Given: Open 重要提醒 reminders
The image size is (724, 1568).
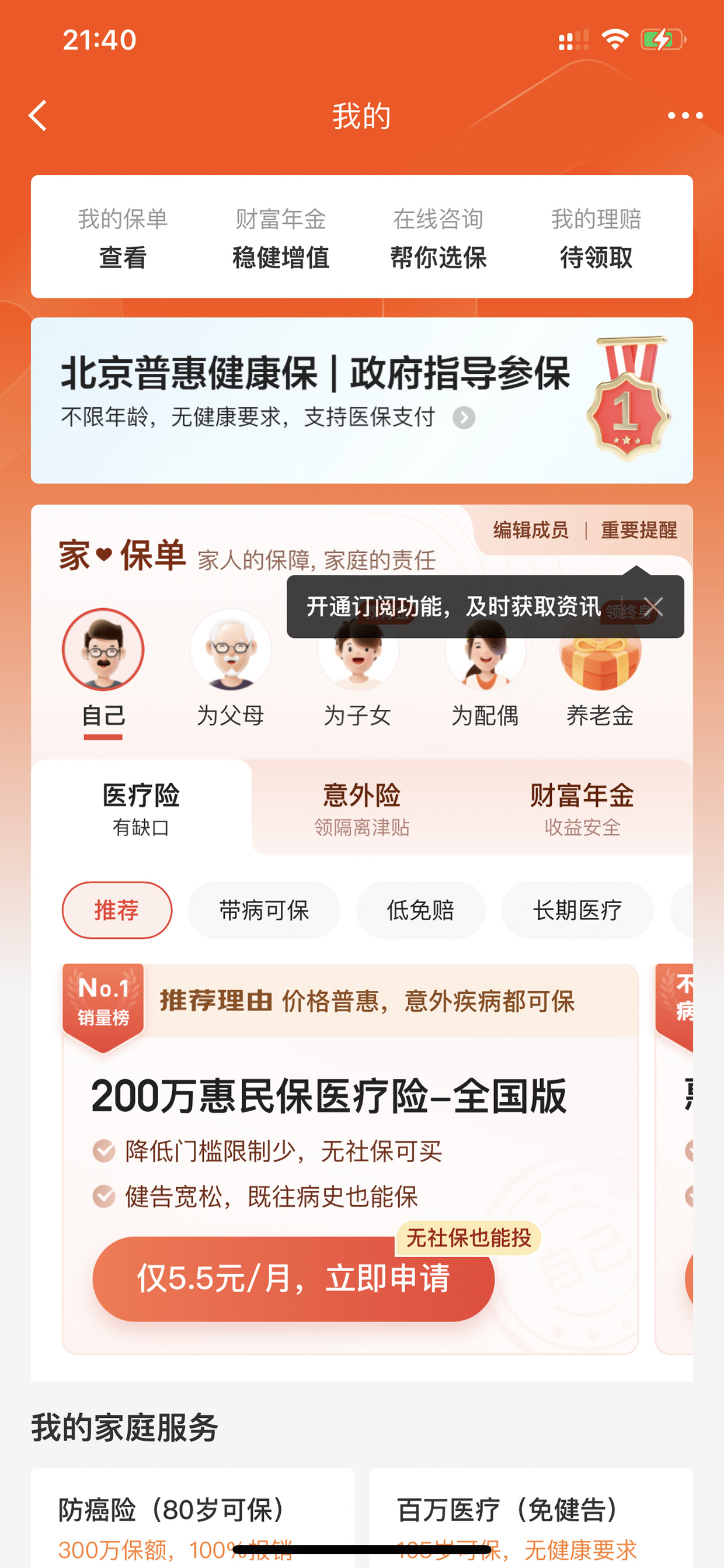Looking at the screenshot, I should coord(639,529).
